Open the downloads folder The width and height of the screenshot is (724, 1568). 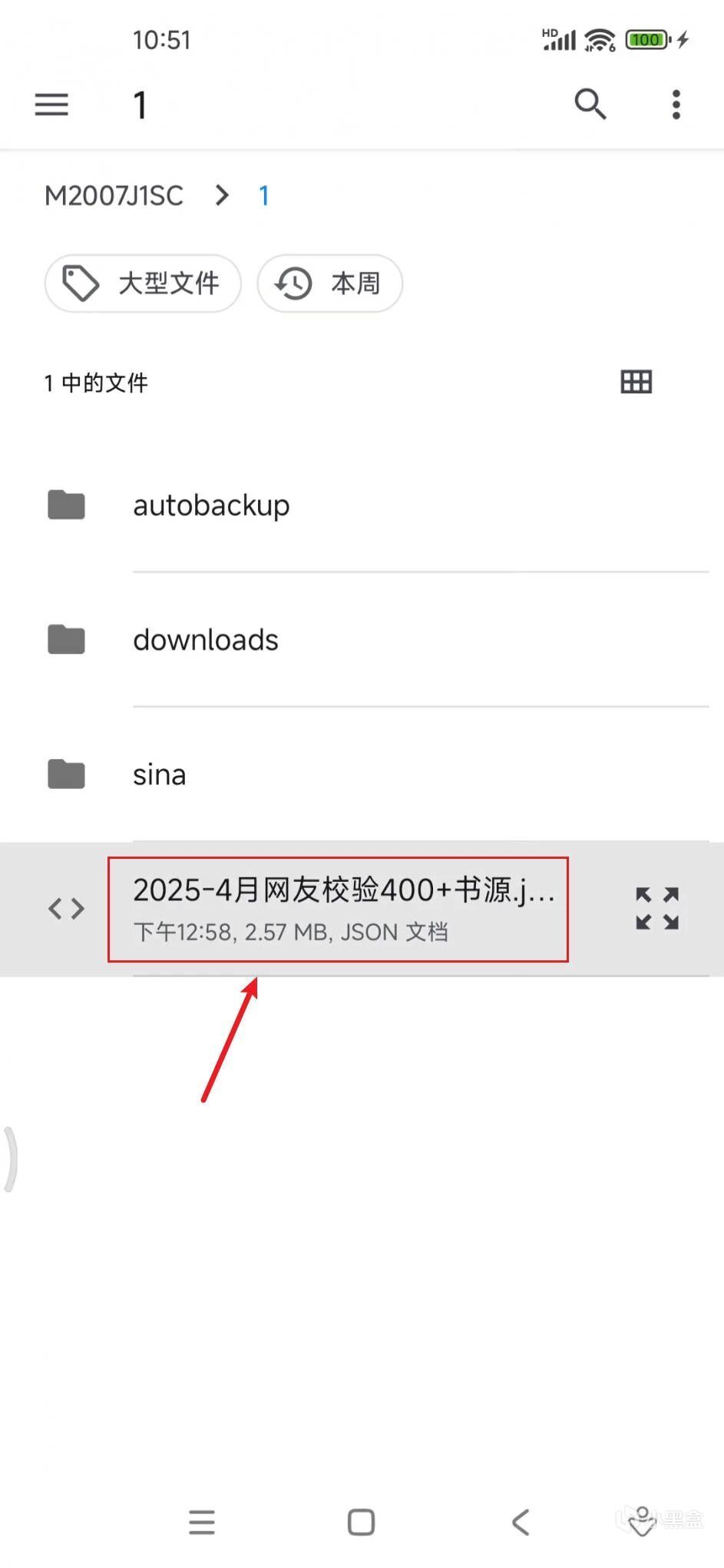click(x=206, y=640)
